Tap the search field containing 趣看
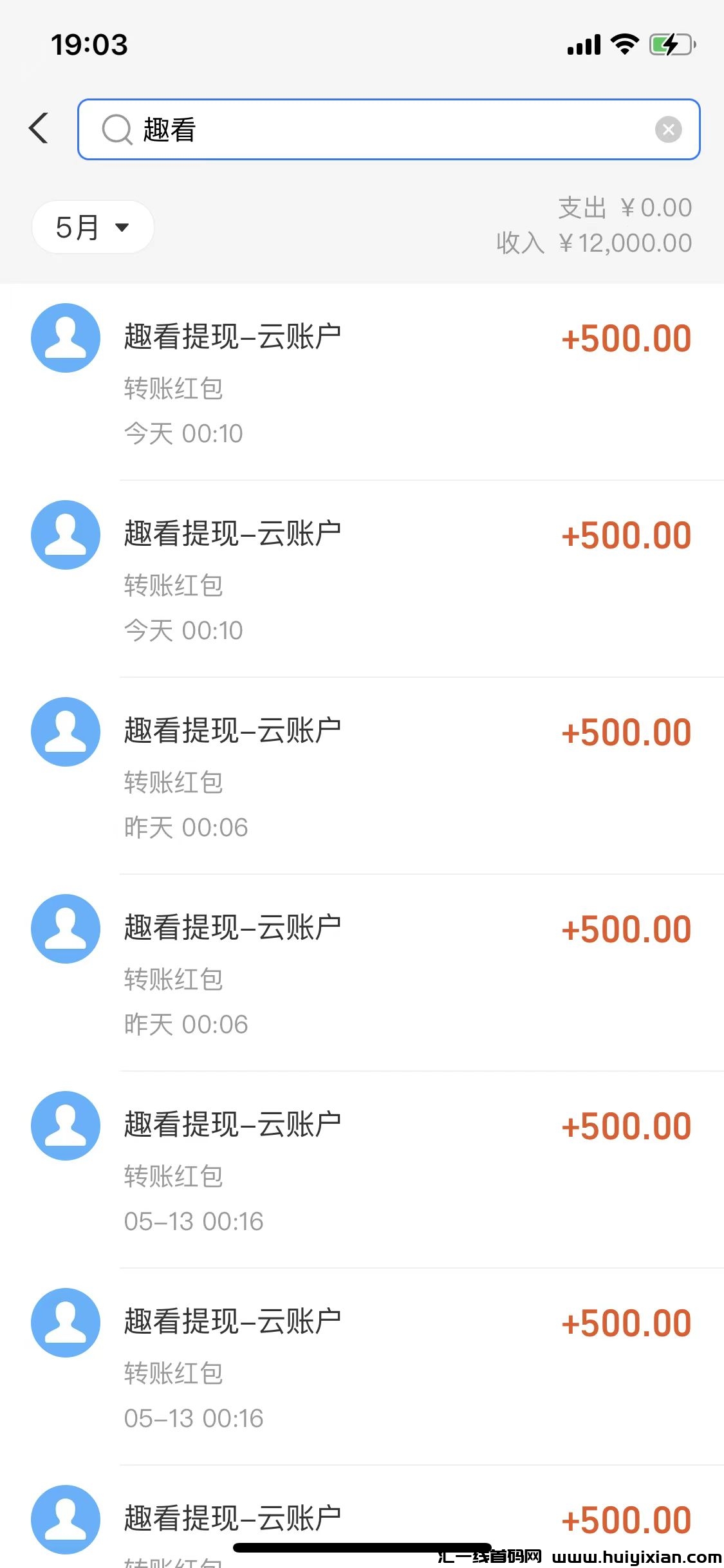Image resolution: width=724 pixels, height=1568 pixels. (386, 129)
